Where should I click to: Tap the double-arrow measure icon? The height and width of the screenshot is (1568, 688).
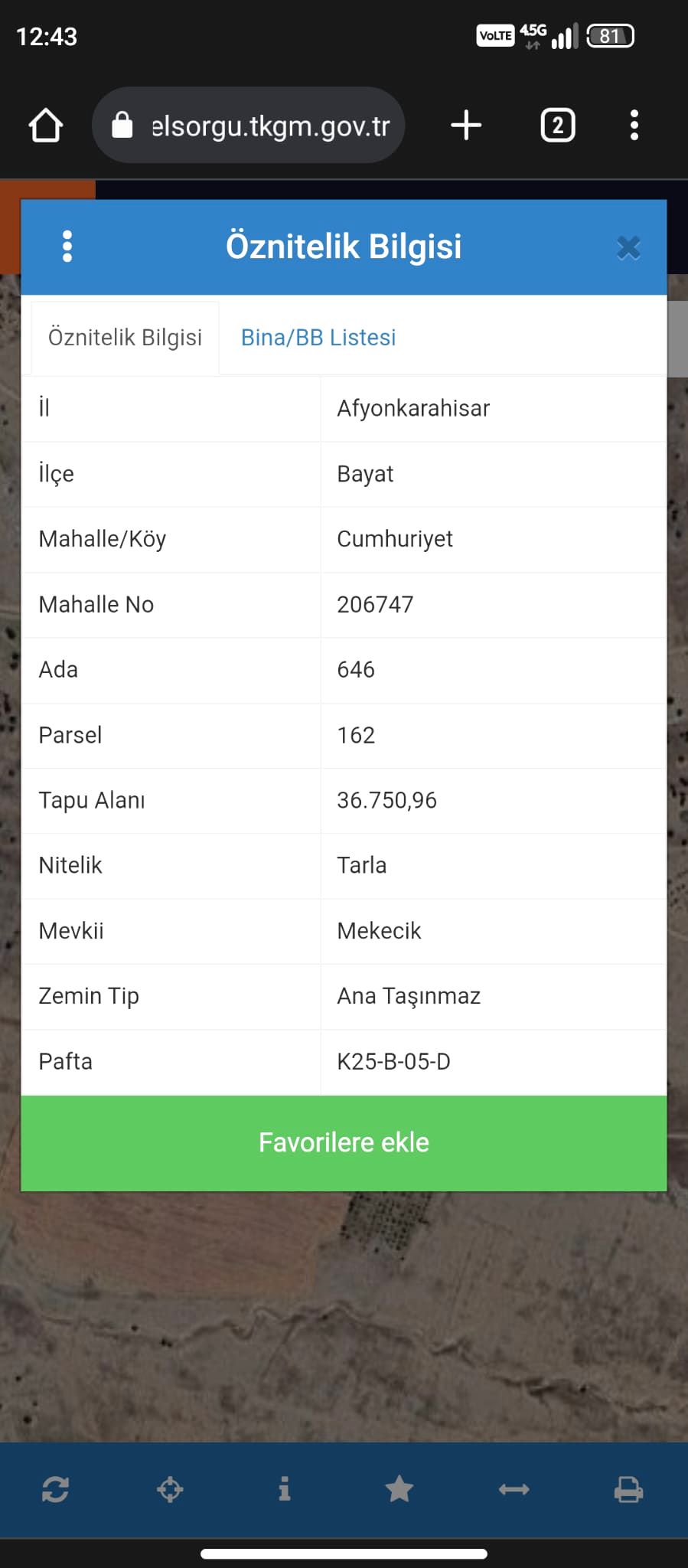514,1489
